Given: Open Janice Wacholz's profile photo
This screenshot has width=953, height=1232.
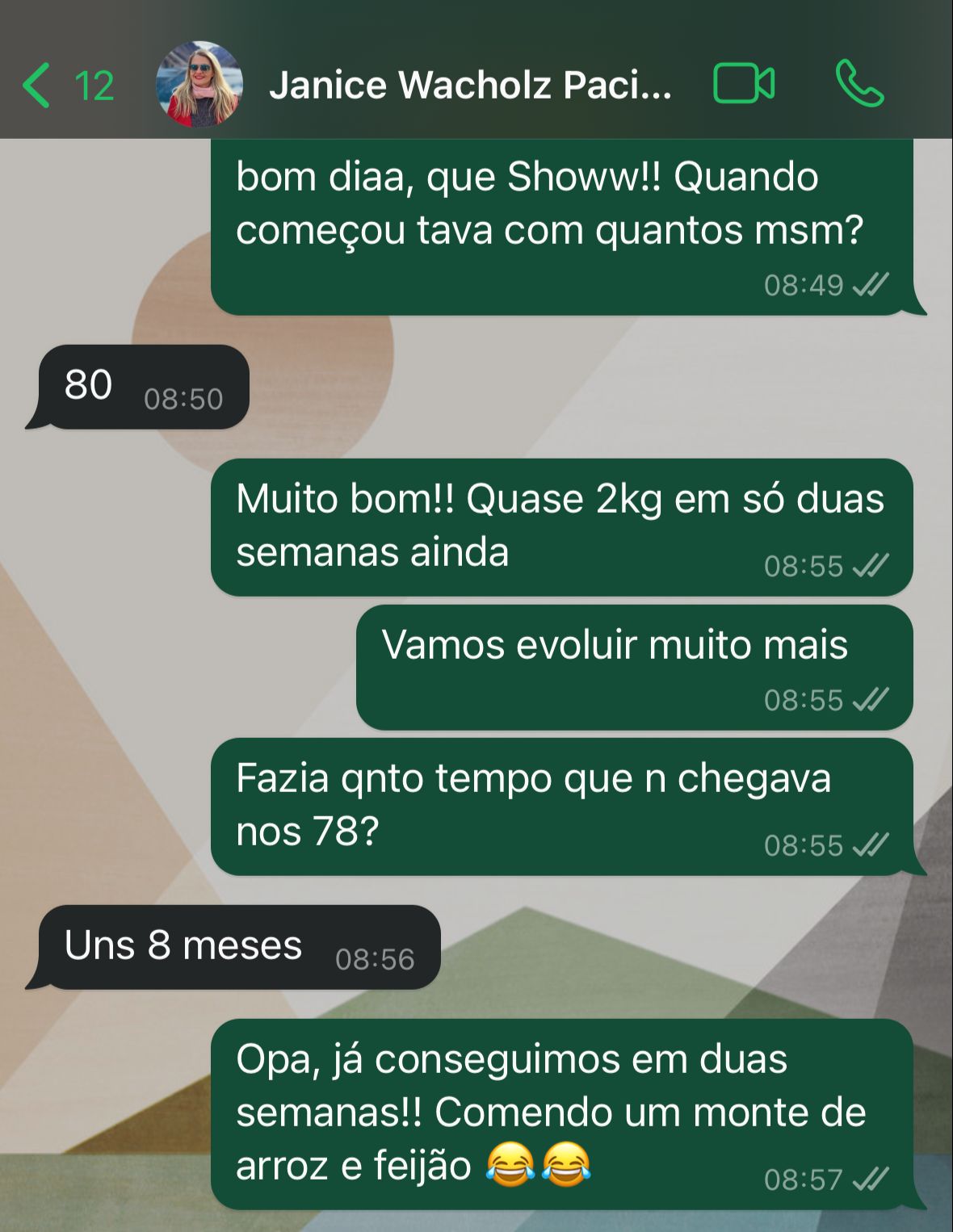Looking at the screenshot, I should pos(199,85).
